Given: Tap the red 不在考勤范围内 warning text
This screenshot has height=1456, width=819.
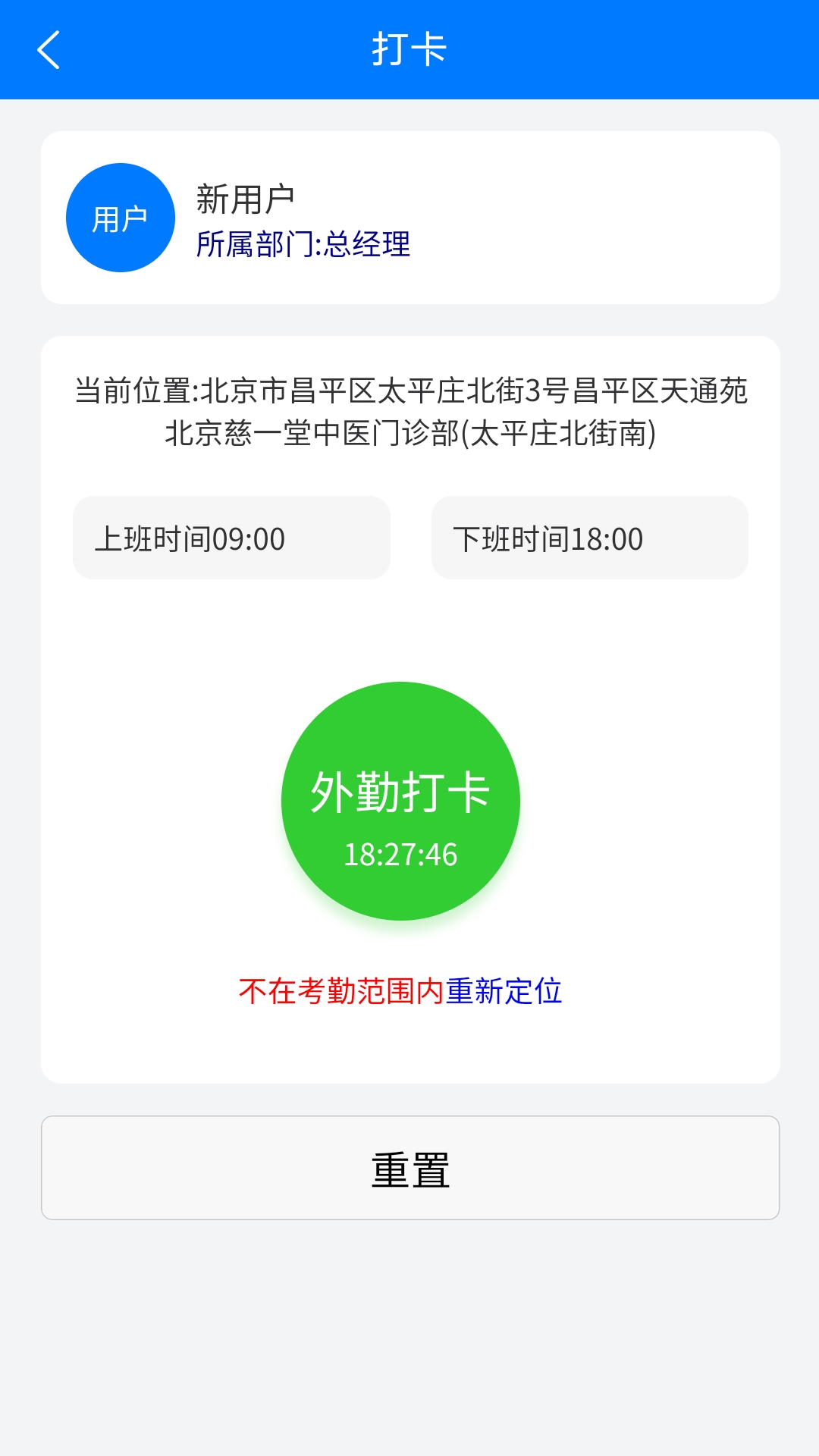Looking at the screenshot, I should click(x=339, y=990).
